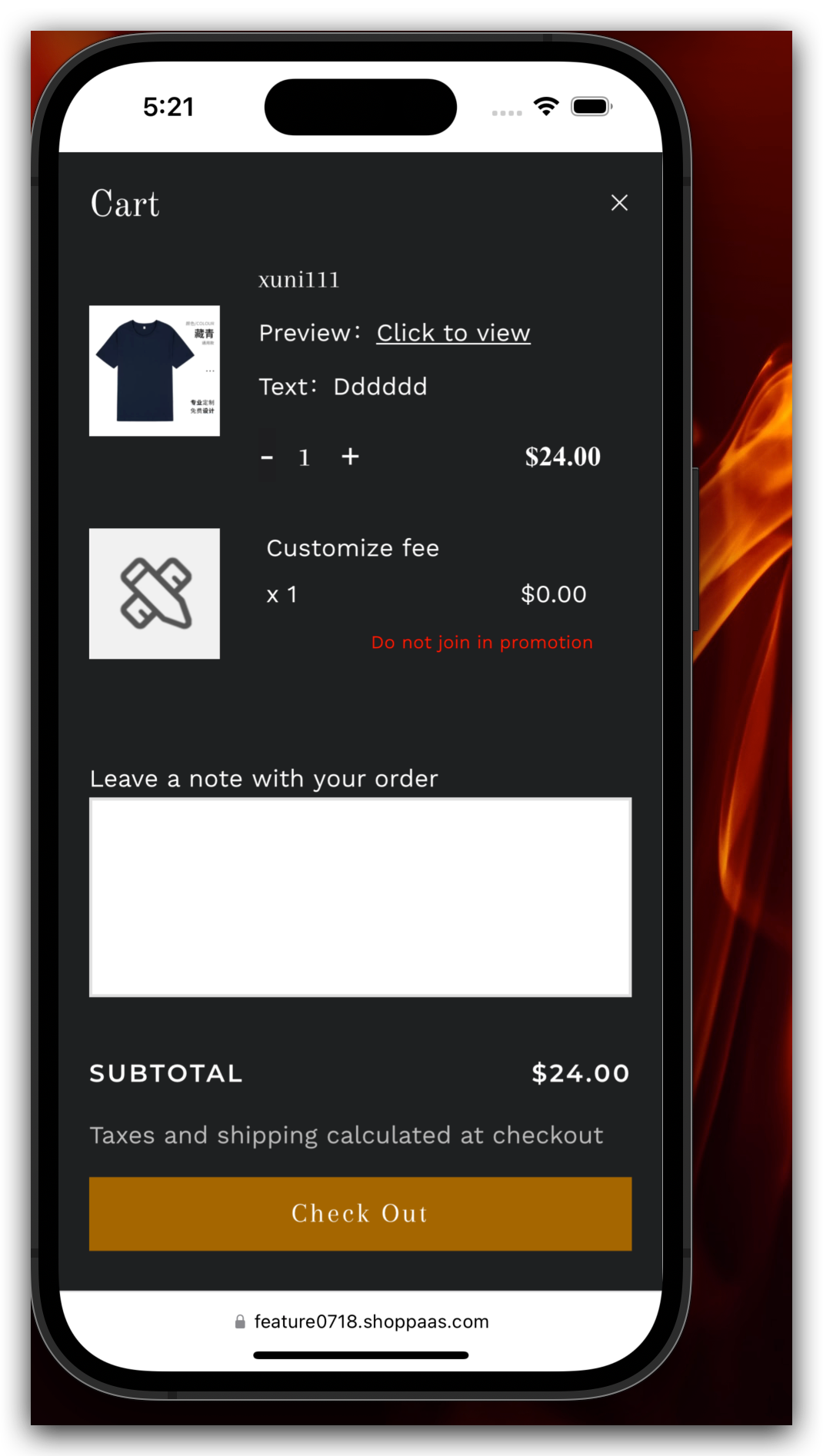Open the Click to view preview link
This screenshot has height=1456, width=823.
453,333
